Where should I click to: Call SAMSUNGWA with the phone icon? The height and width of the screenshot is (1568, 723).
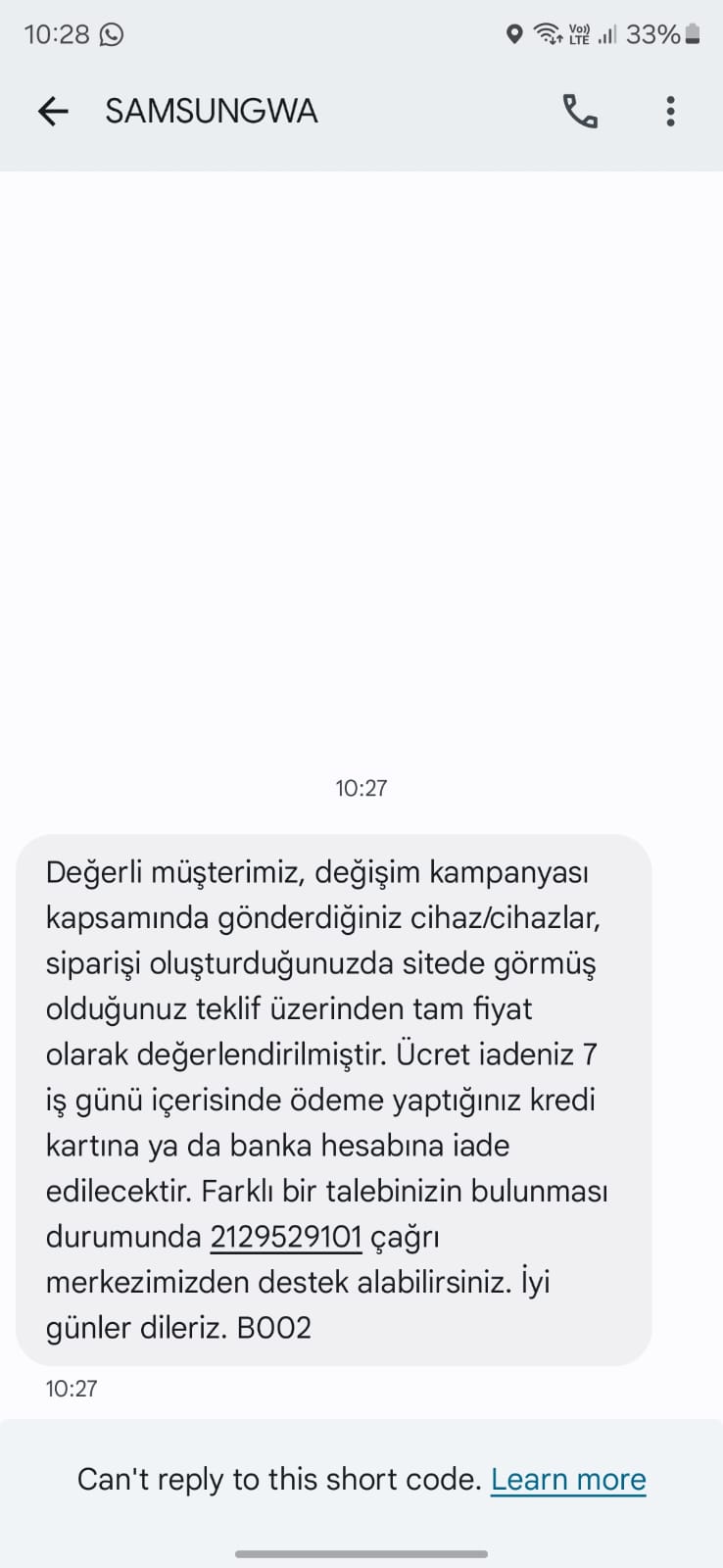pyautogui.click(x=580, y=112)
